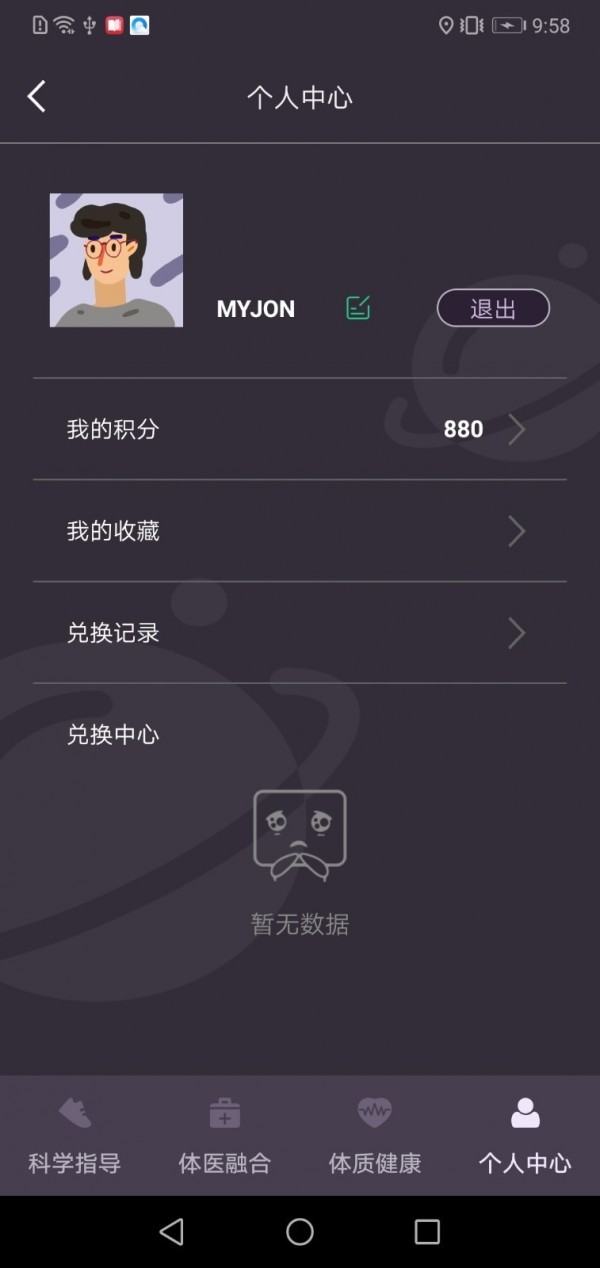Go back using the top-left arrow
The image size is (600, 1268).
pos(37,97)
